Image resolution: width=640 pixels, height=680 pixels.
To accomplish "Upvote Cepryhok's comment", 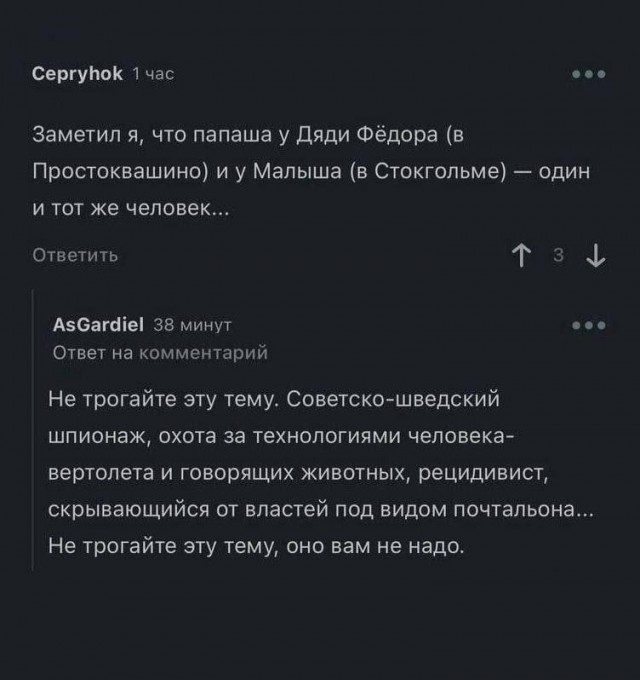I will pyautogui.click(x=521, y=257).
